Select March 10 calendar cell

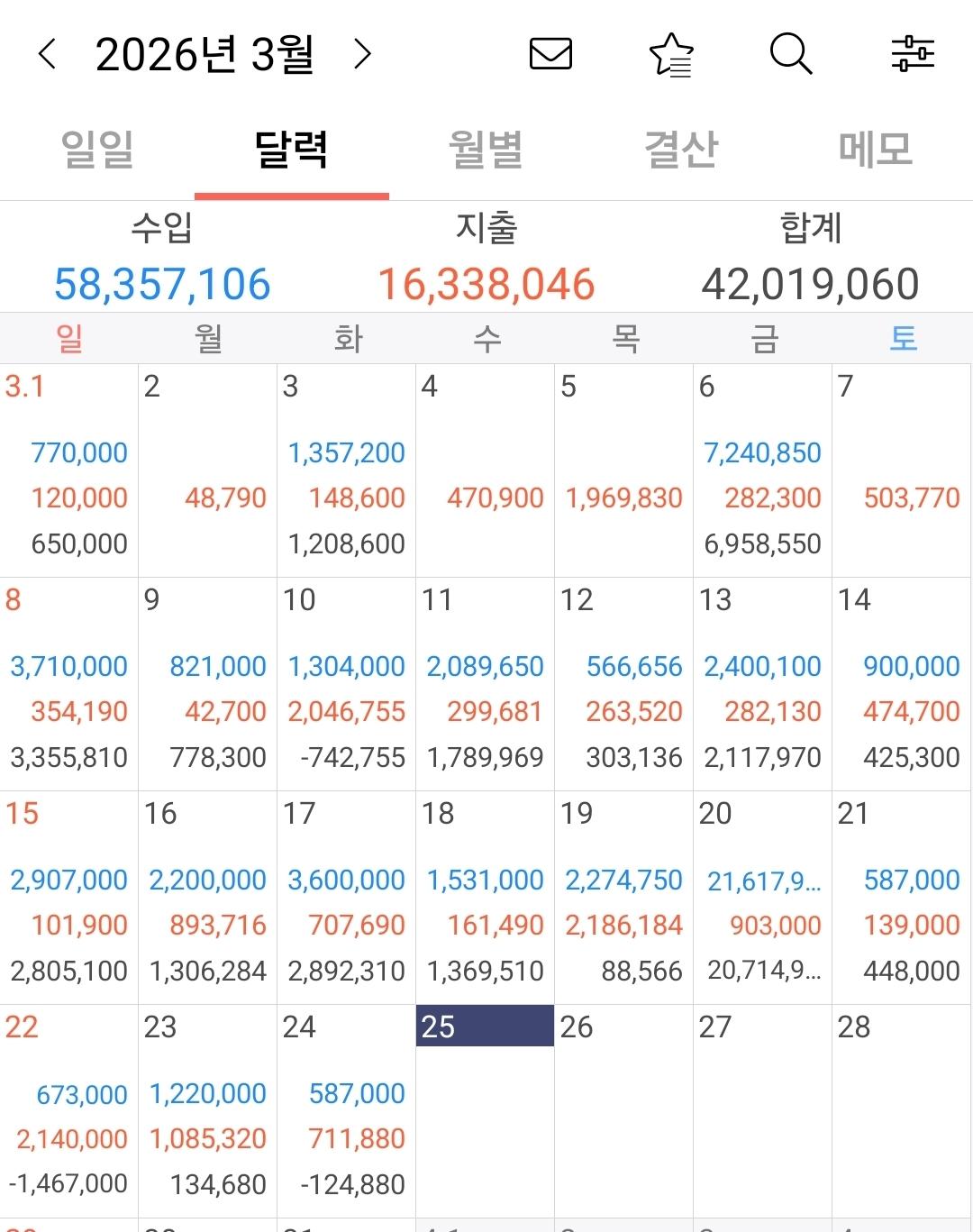tap(346, 683)
